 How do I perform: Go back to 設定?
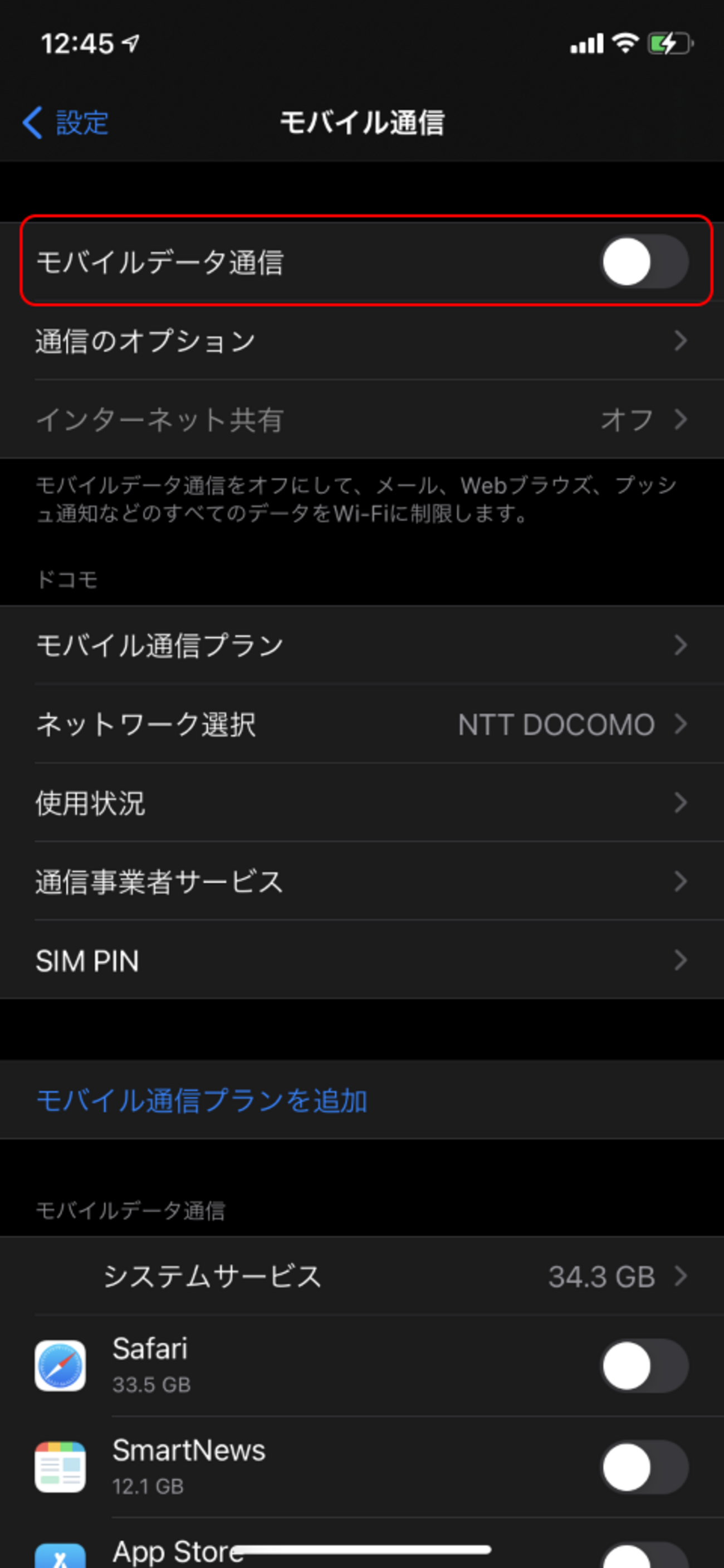tap(65, 123)
